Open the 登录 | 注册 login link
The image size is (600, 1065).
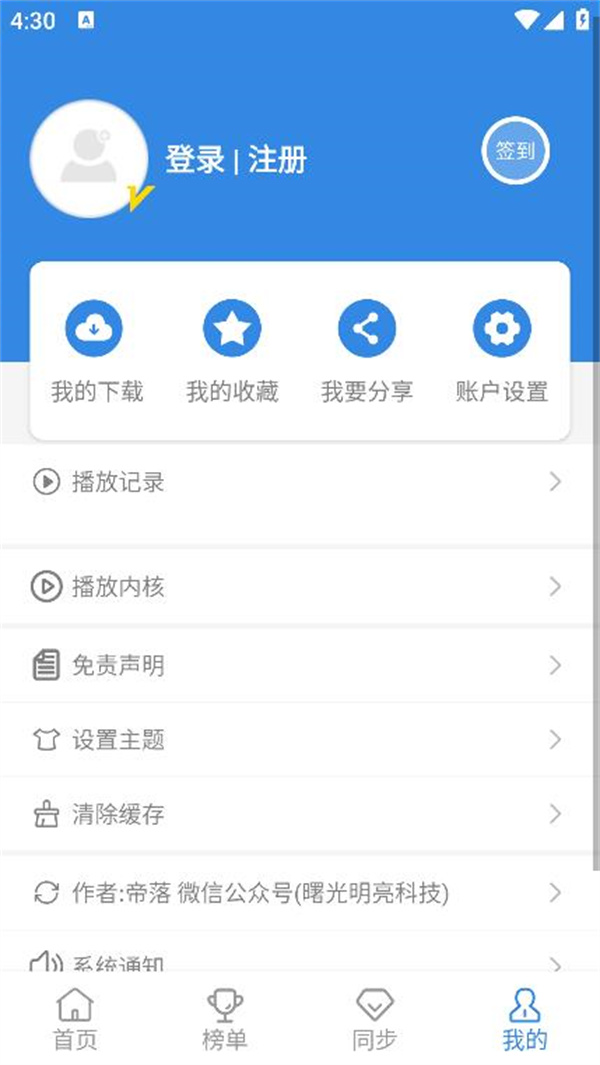click(236, 160)
